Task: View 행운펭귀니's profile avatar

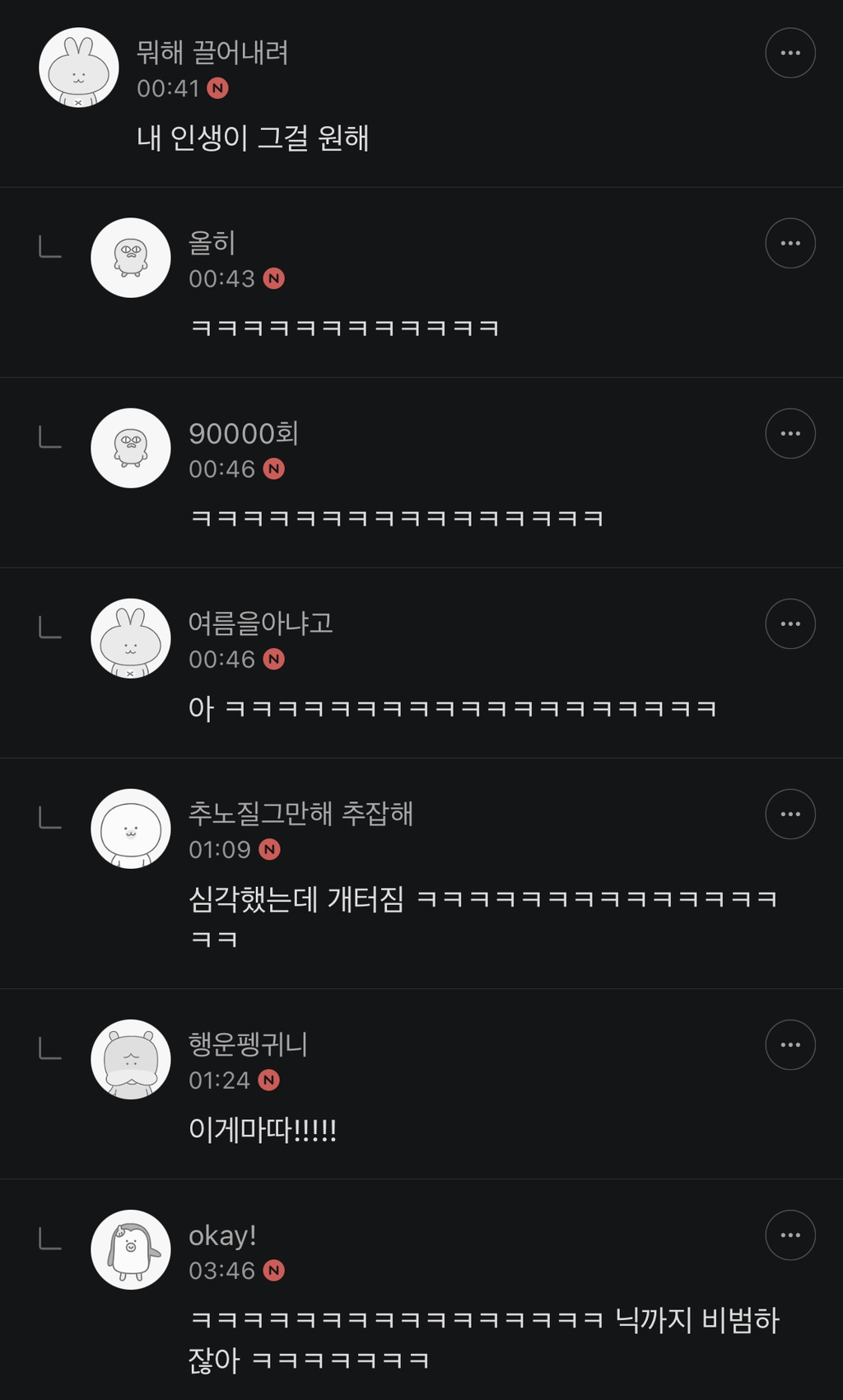Action: (130, 1059)
